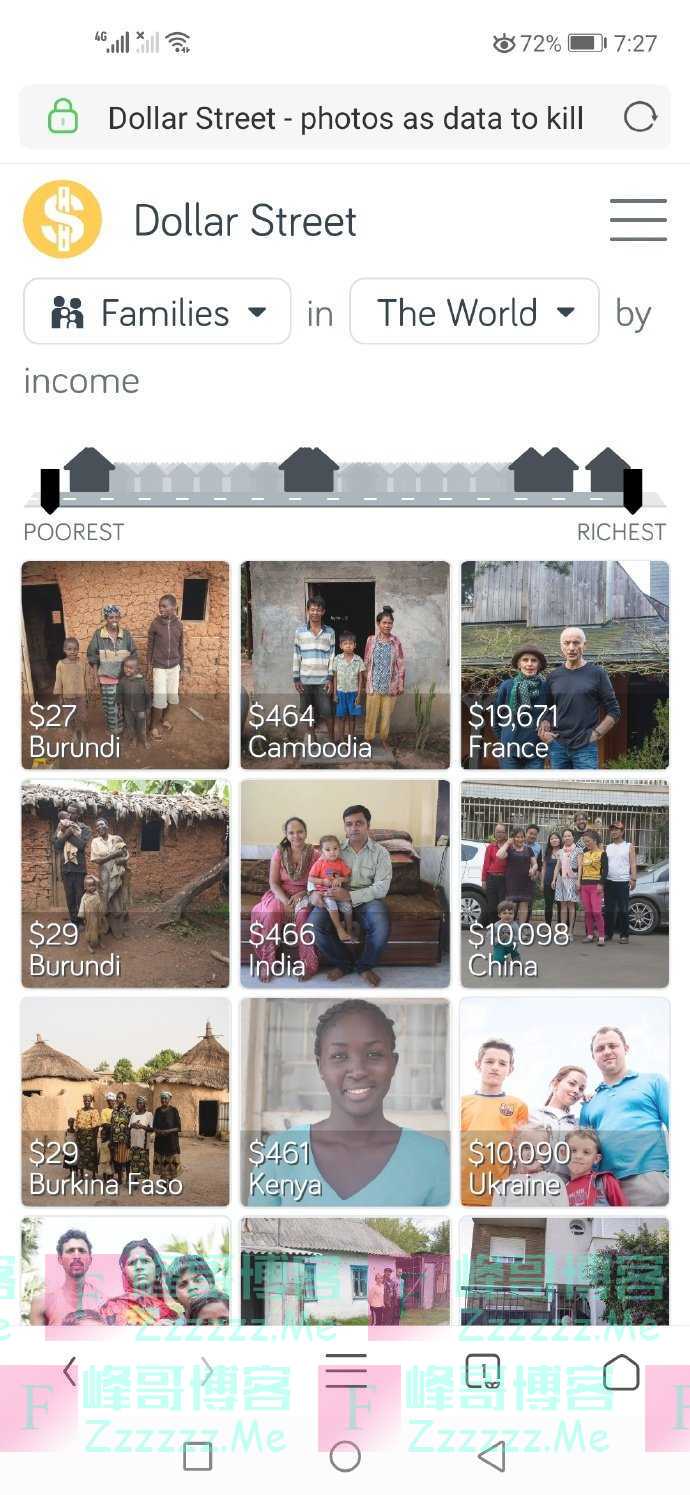Open the $10,090 Ukraine family photo

pos(565,1102)
